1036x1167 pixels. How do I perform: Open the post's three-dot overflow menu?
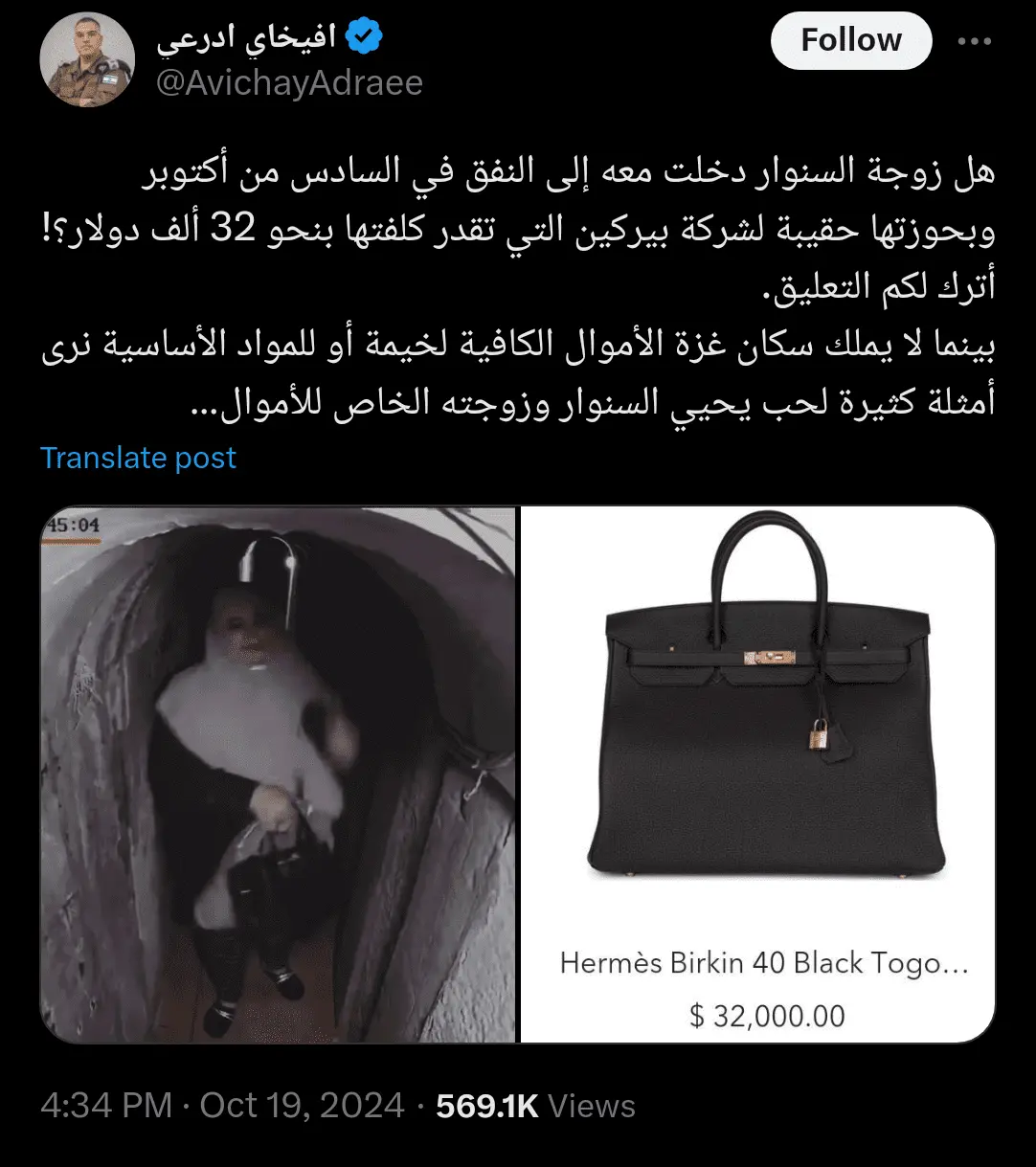tap(975, 42)
